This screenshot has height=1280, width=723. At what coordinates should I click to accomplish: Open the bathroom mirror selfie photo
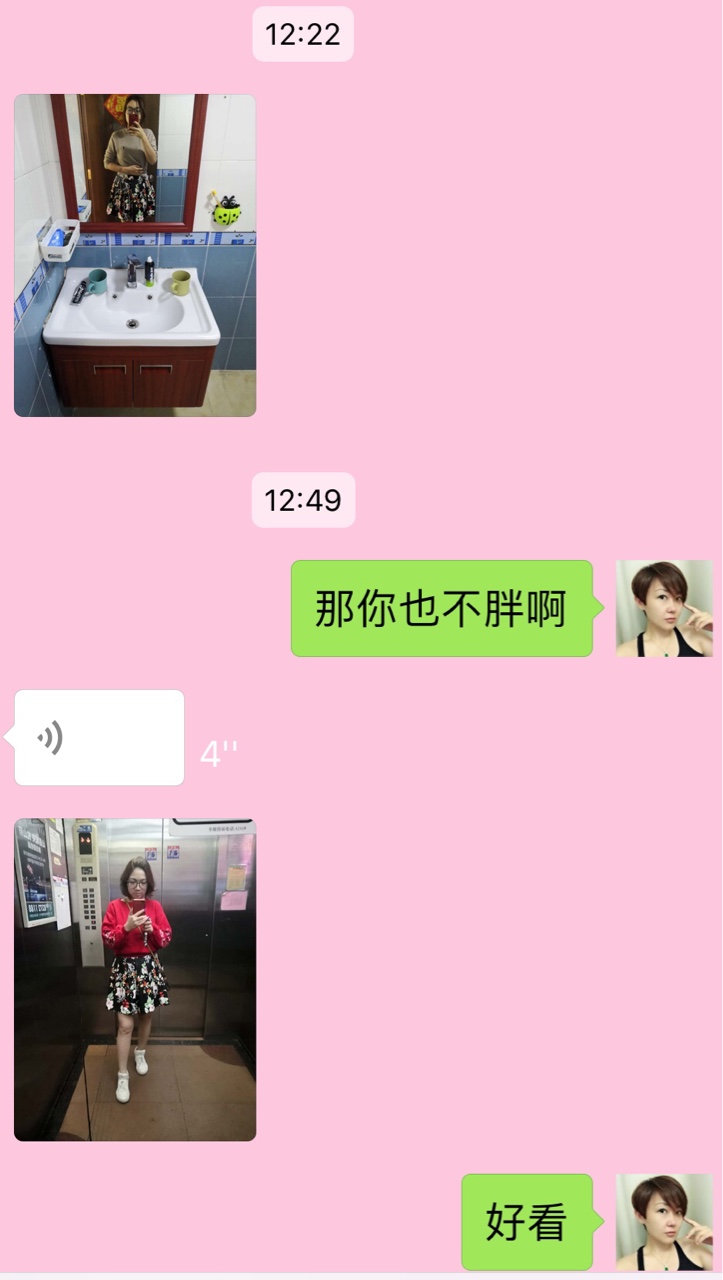coord(135,255)
